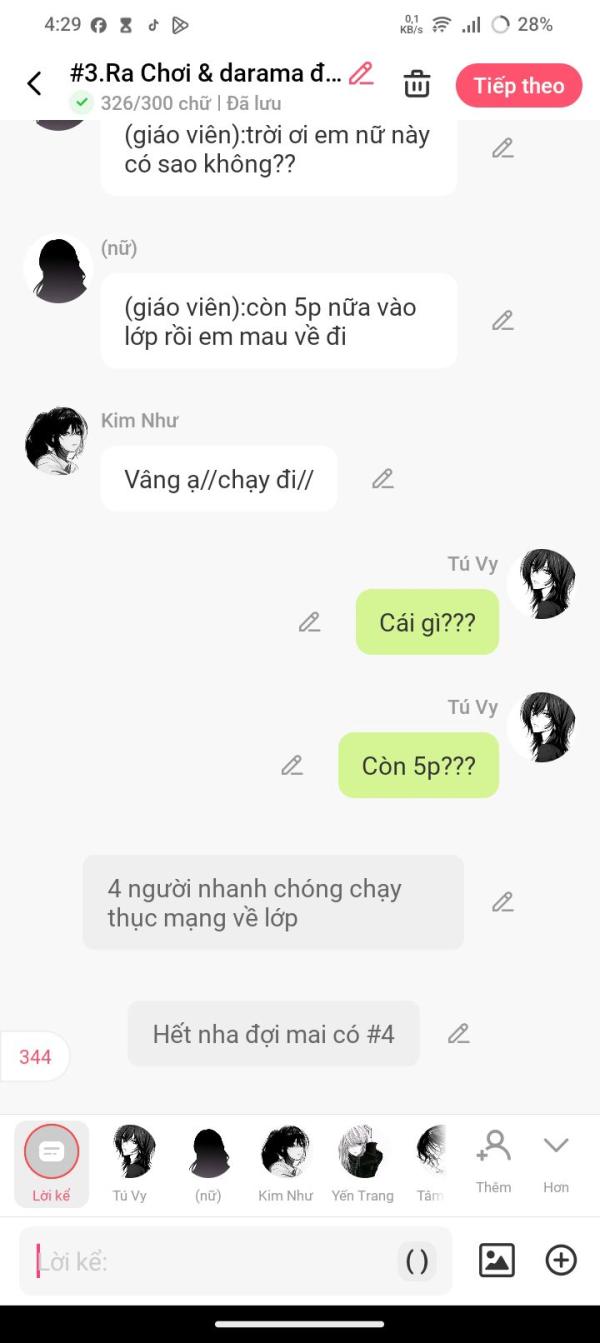
Task: Tap the Tiếp theo button
Action: coord(519,86)
